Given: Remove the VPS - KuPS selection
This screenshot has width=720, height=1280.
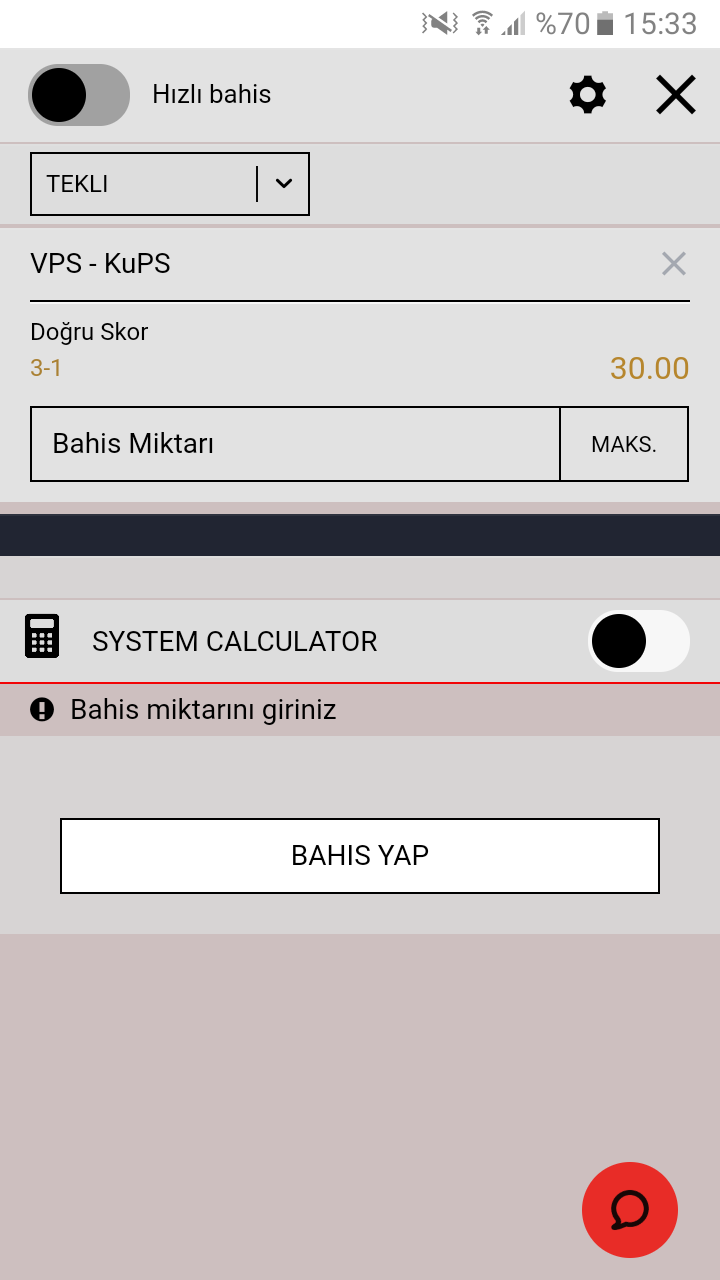Looking at the screenshot, I should click(x=674, y=264).
